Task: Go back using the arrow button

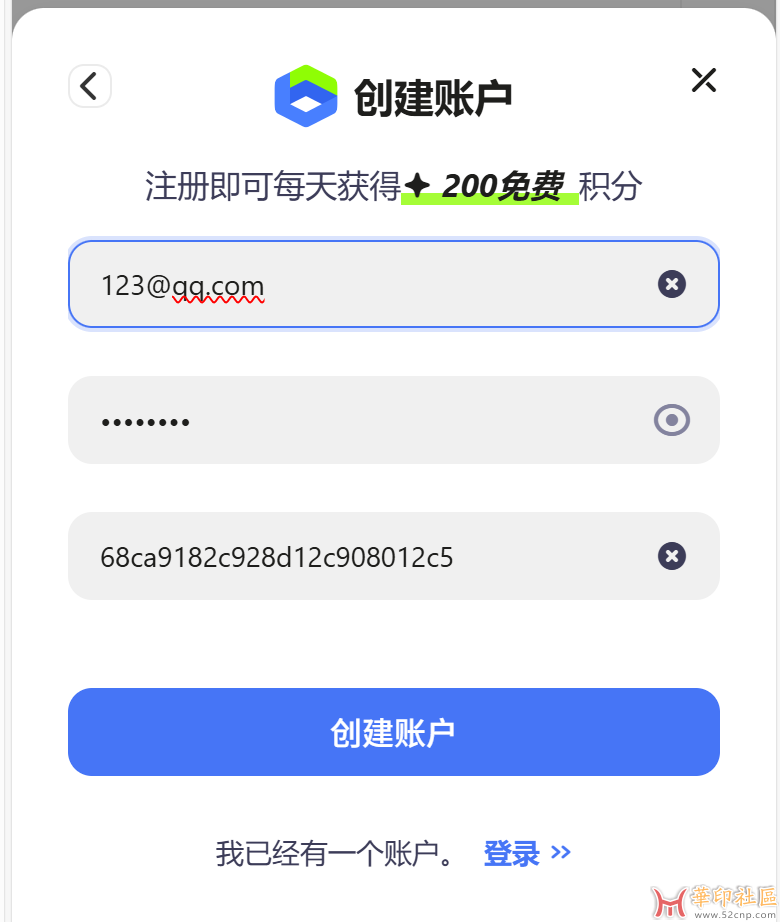Action: tap(90, 86)
